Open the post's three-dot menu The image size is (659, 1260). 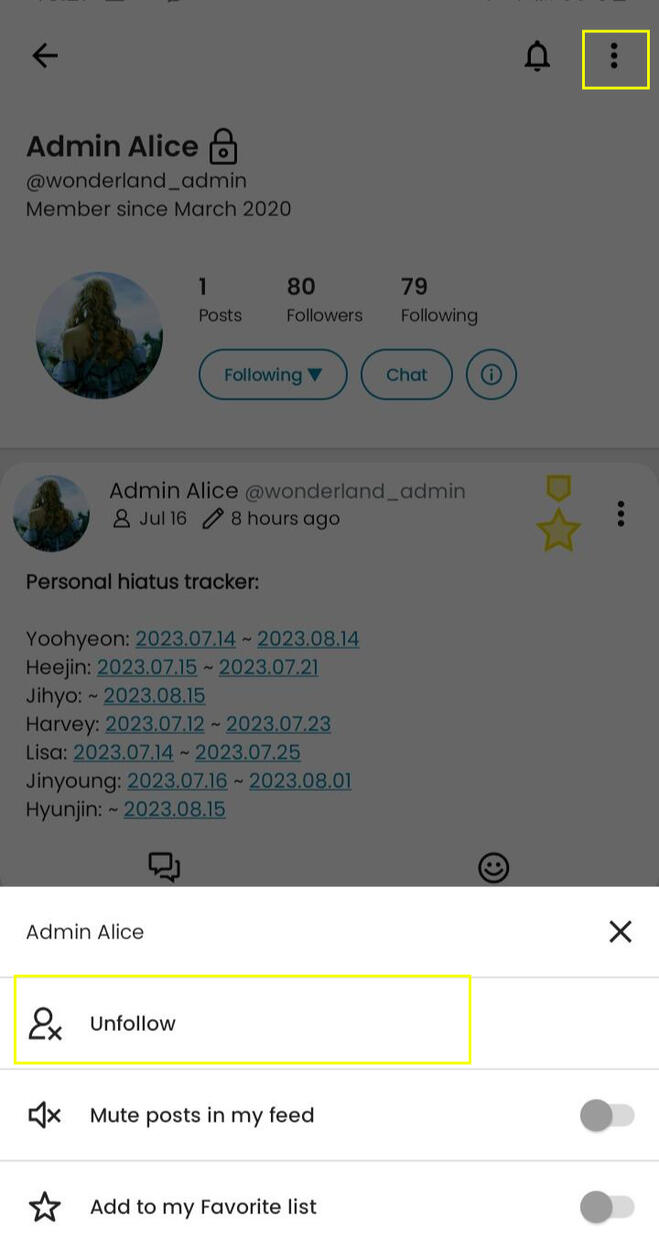[620, 514]
